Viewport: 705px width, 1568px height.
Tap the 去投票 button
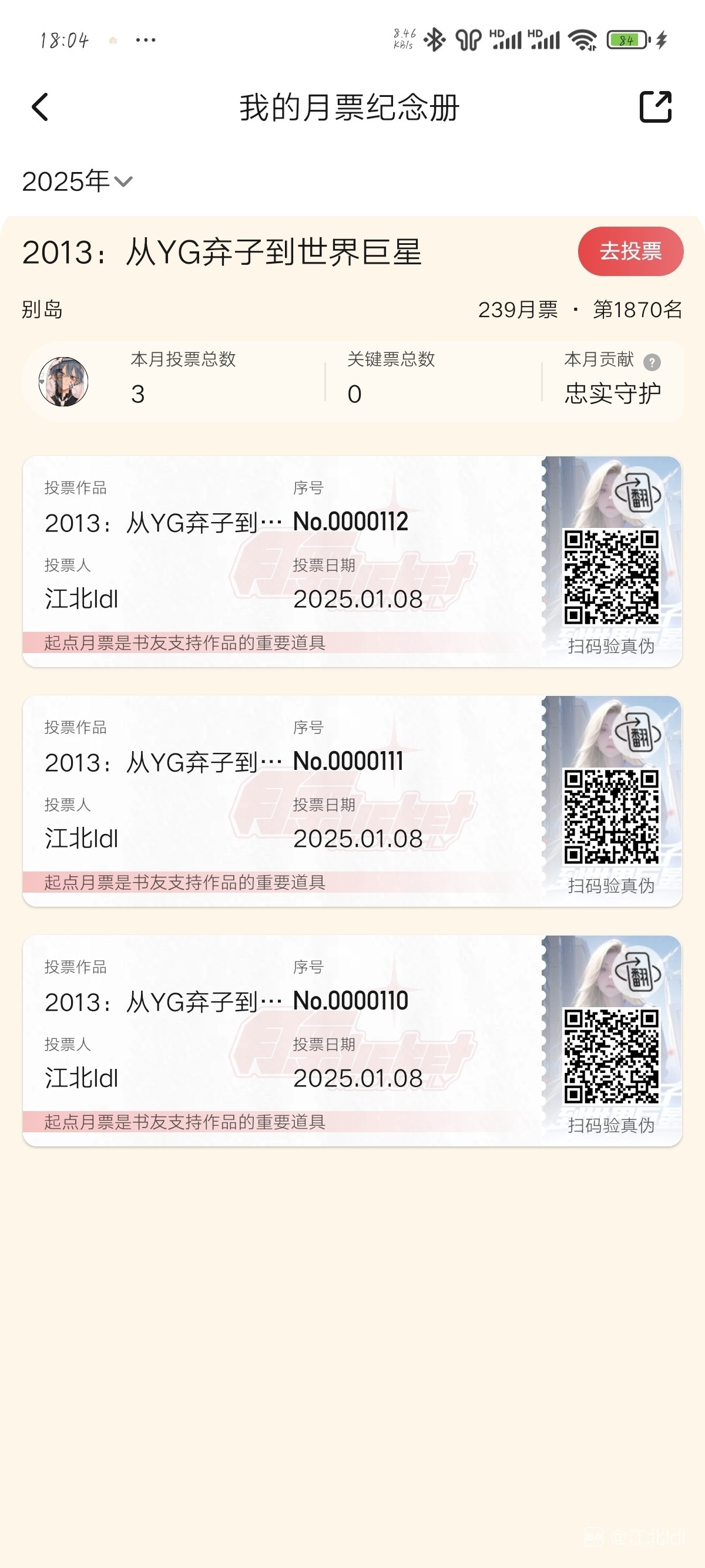[630, 251]
